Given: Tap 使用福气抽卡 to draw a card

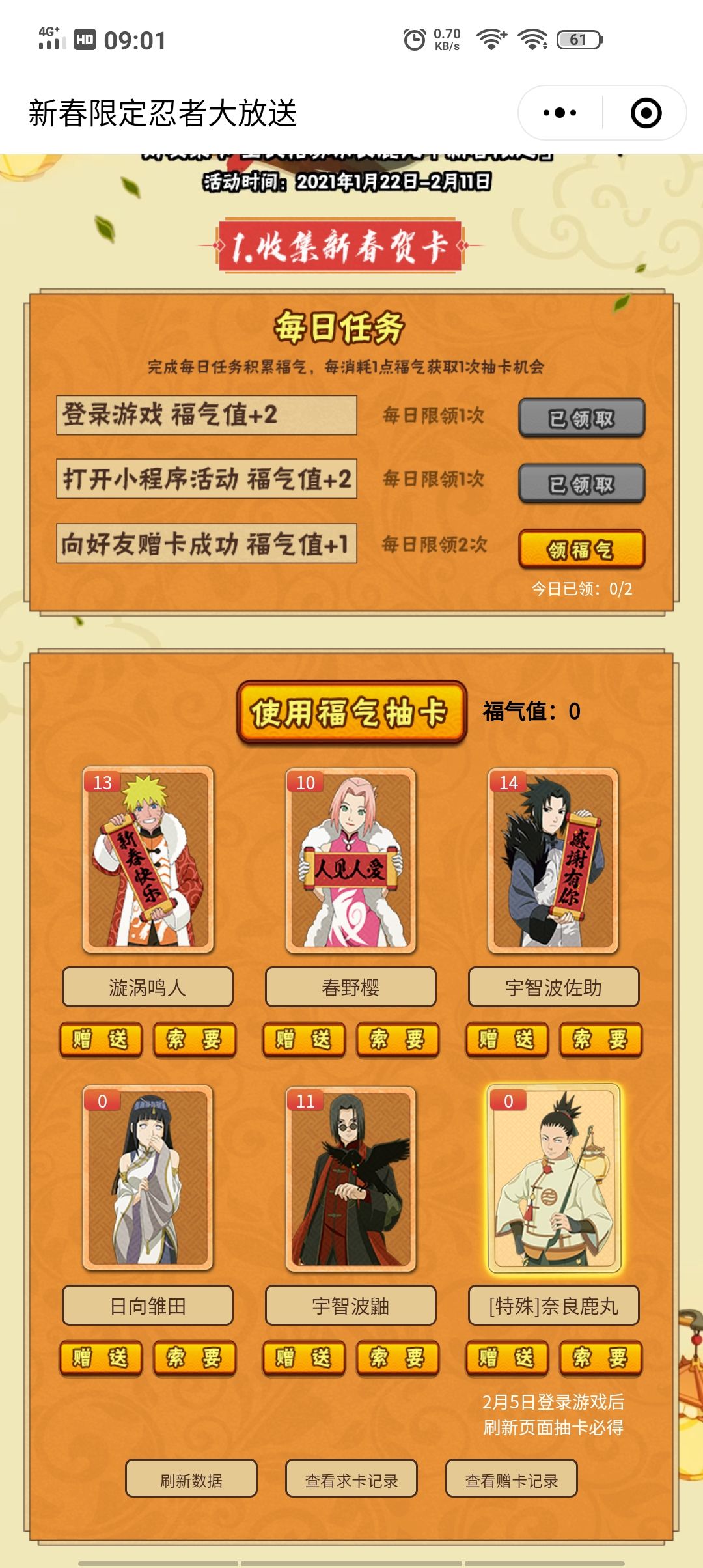Looking at the screenshot, I should click(x=351, y=712).
